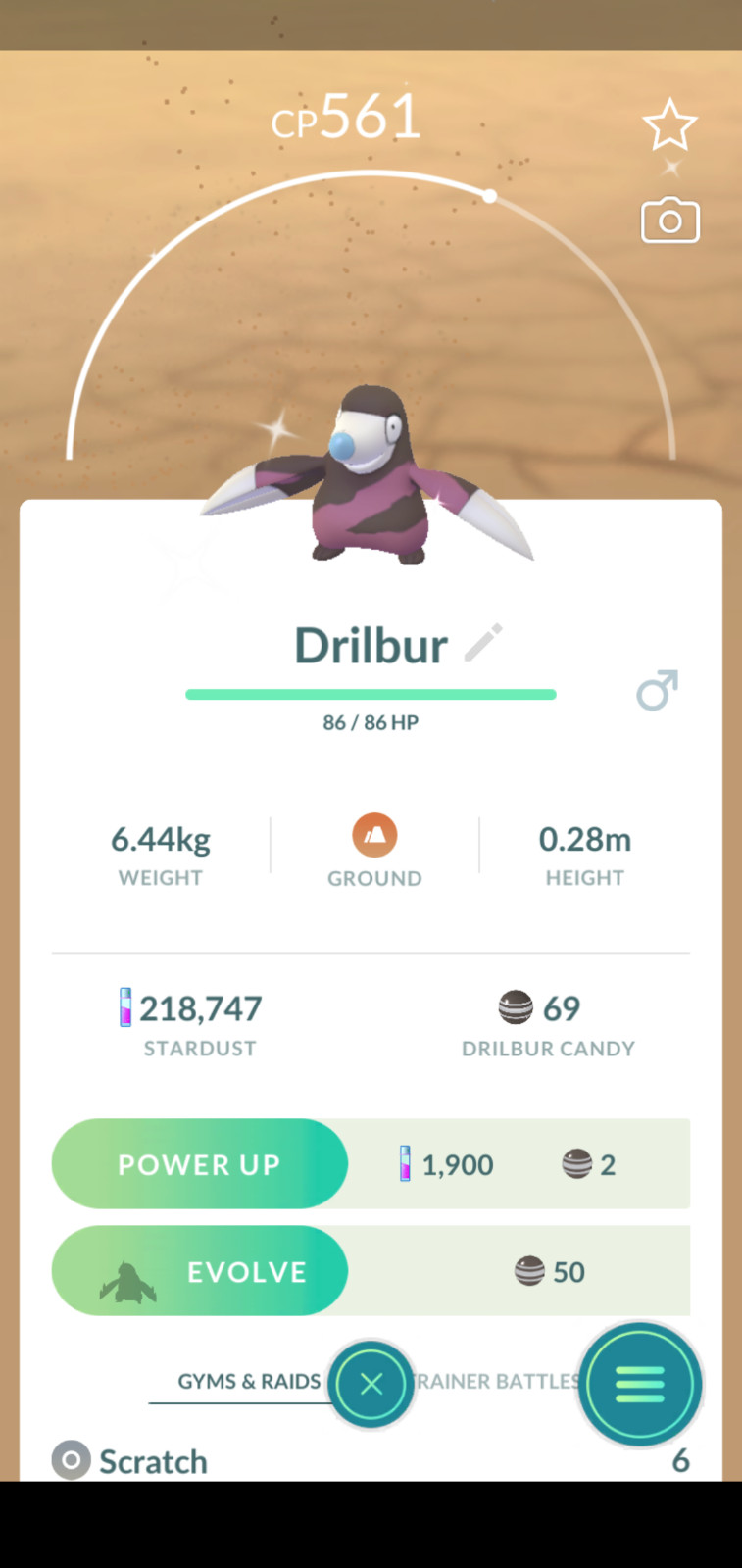This screenshot has width=742, height=1568.
Task: Evolve Drilbur for 50 candy
Action: (x=200, y=1271)
